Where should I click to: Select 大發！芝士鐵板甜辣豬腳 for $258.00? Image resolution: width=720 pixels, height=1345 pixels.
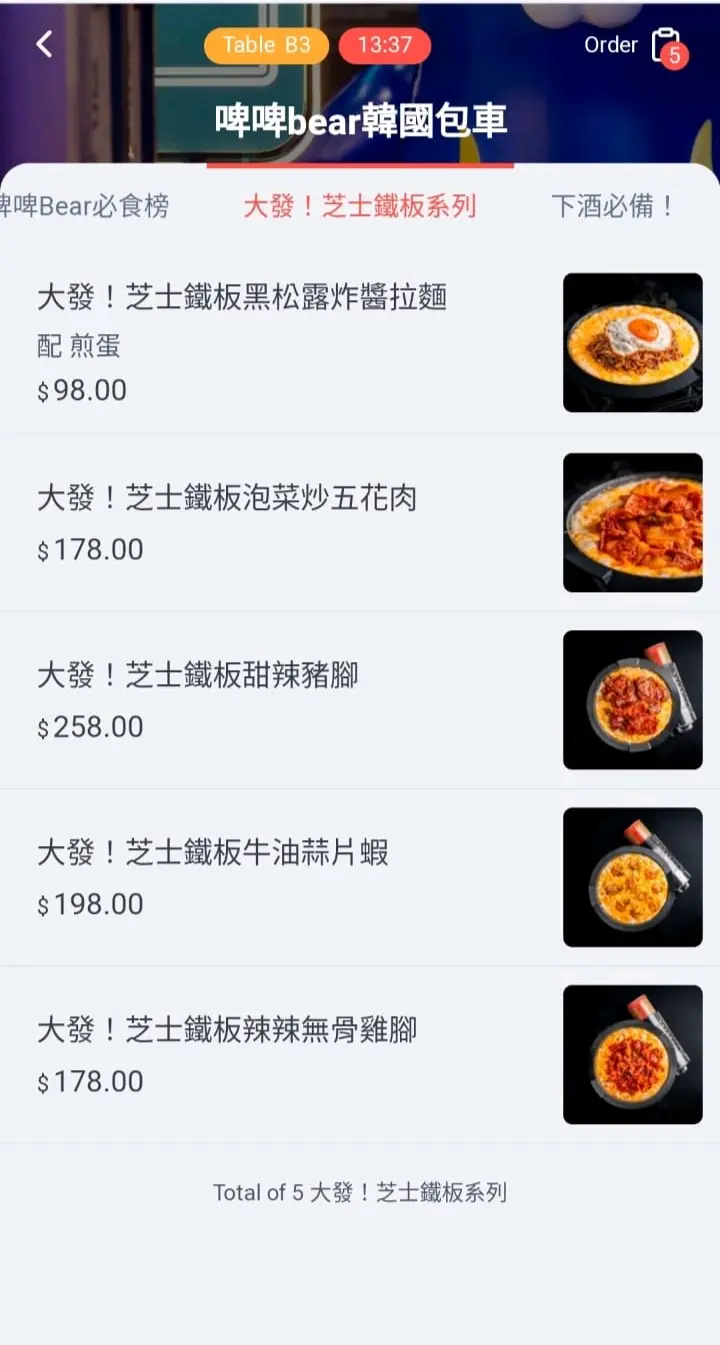tap(198, 676)
